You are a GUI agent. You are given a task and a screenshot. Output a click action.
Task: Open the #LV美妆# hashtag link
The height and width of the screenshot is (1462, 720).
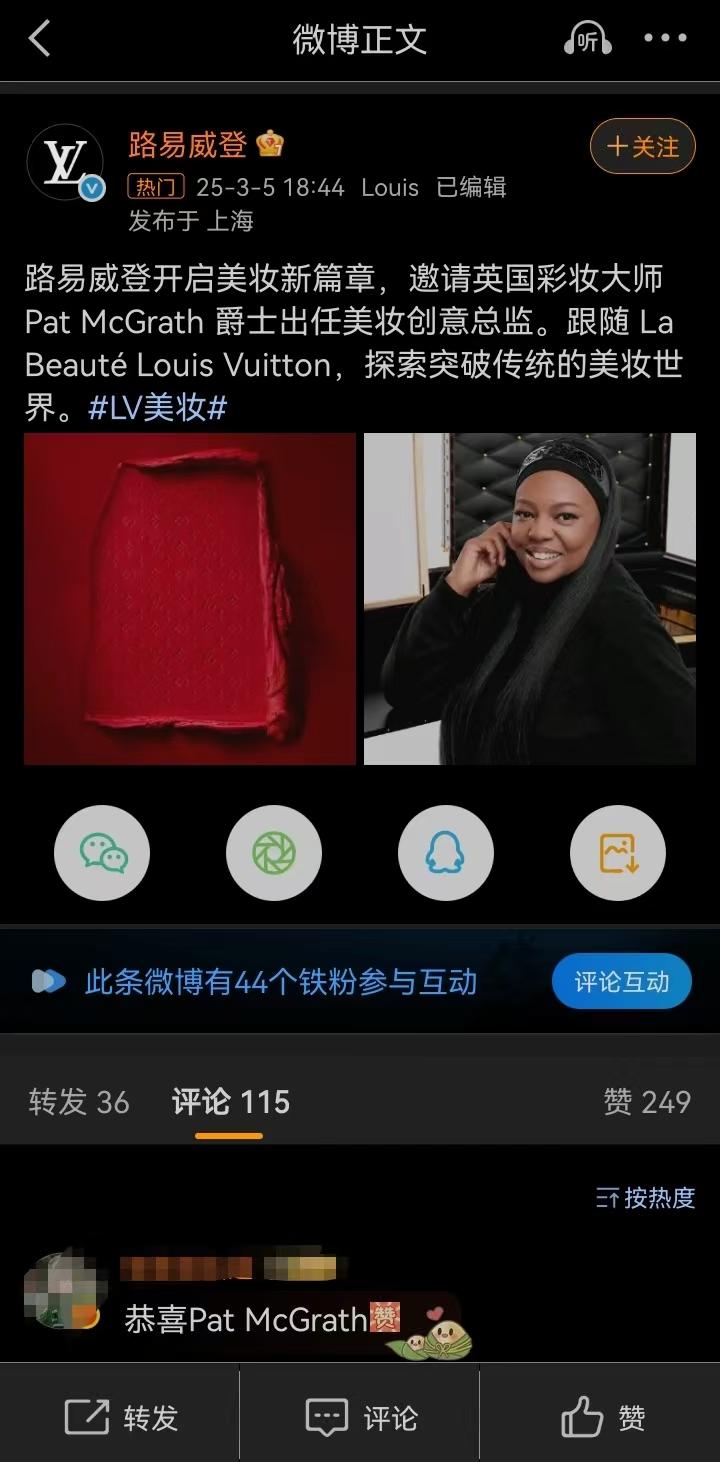pyautogui.click(x=158, y=408)
